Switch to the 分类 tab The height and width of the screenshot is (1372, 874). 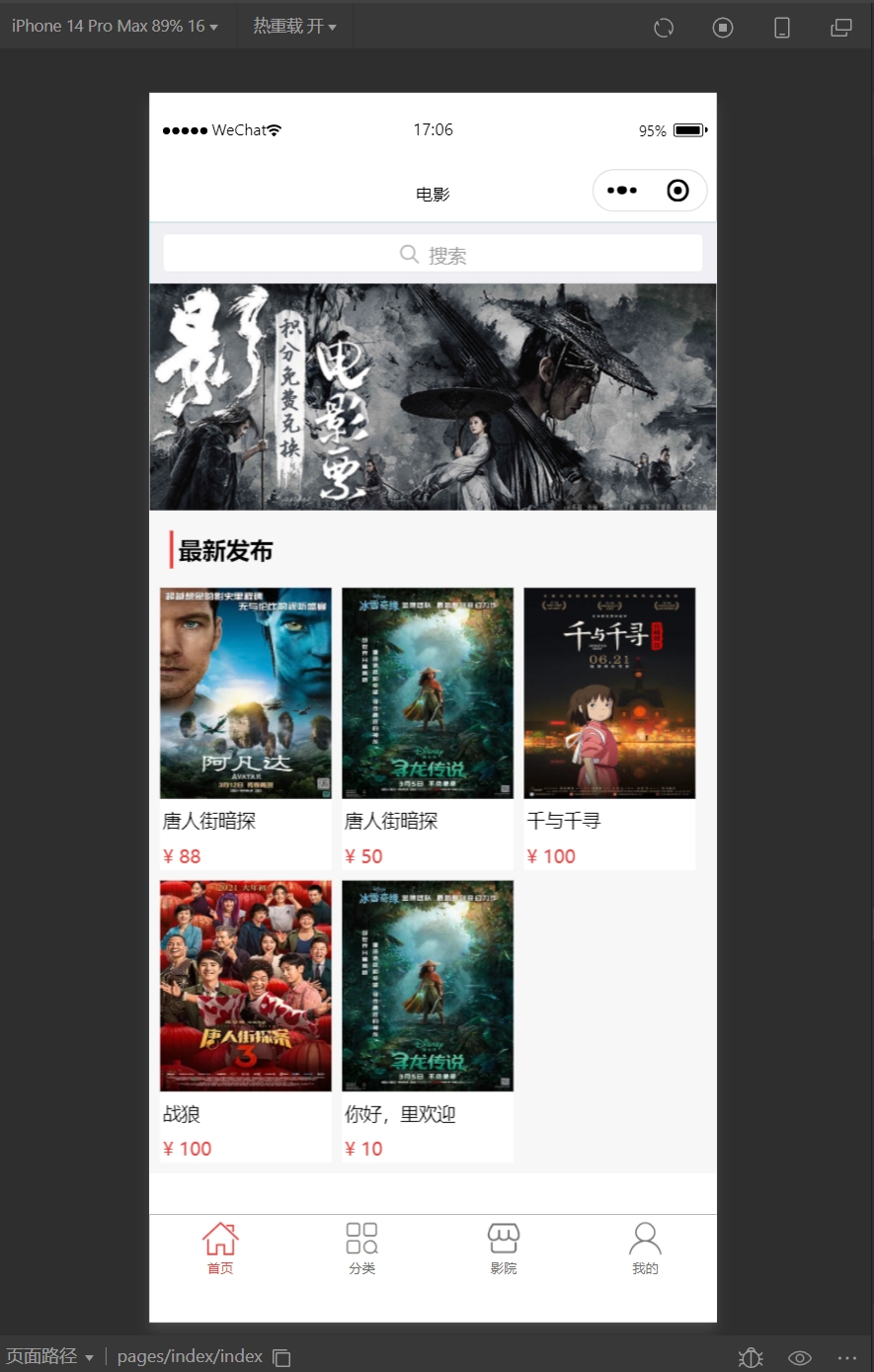coord(361,1249)
